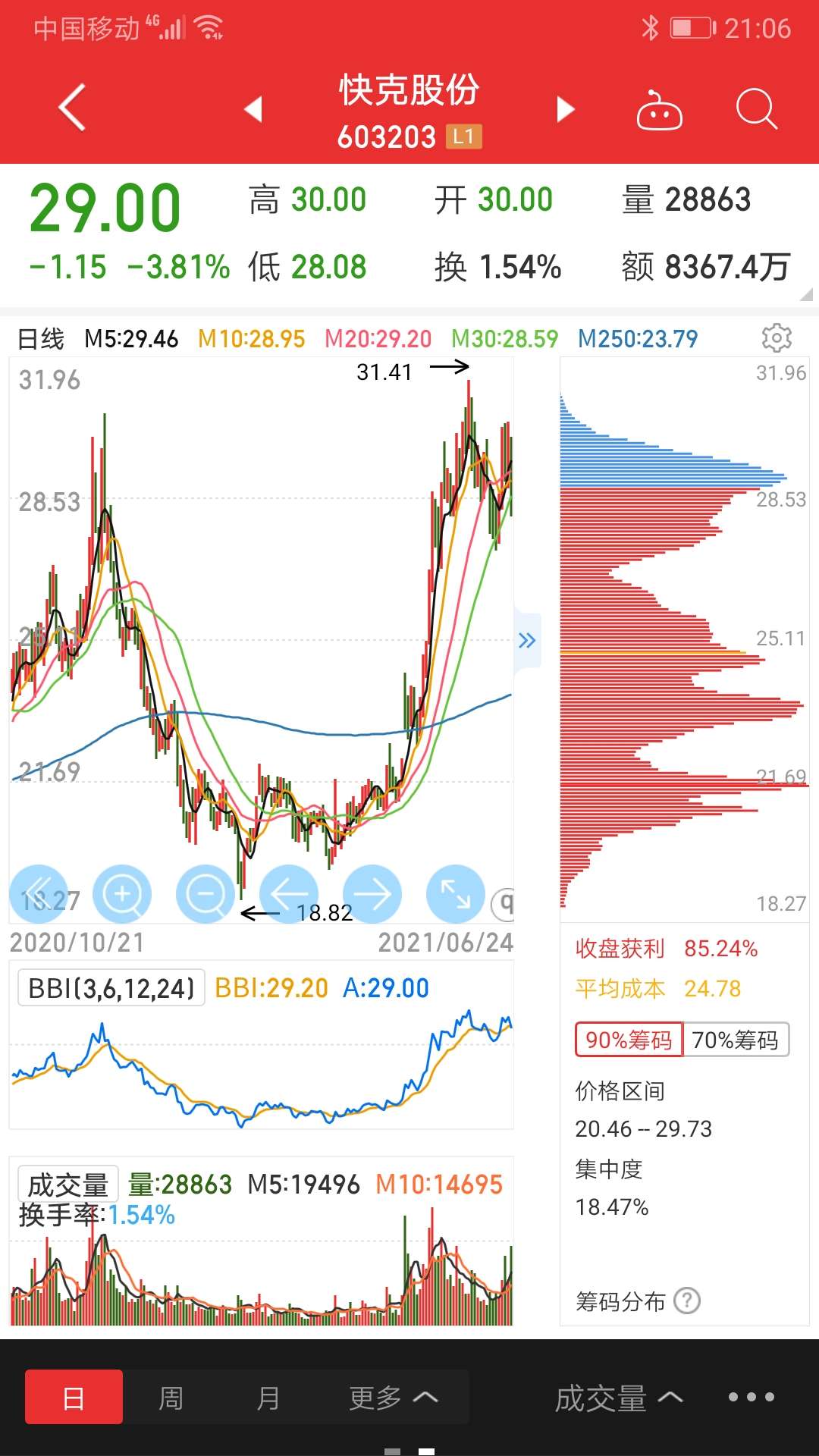Image resolution: width=819 pixels, height=1456 pixels.
Task: Expand chart to full screen
Action: pyautogui.click(x=456, y=894)
